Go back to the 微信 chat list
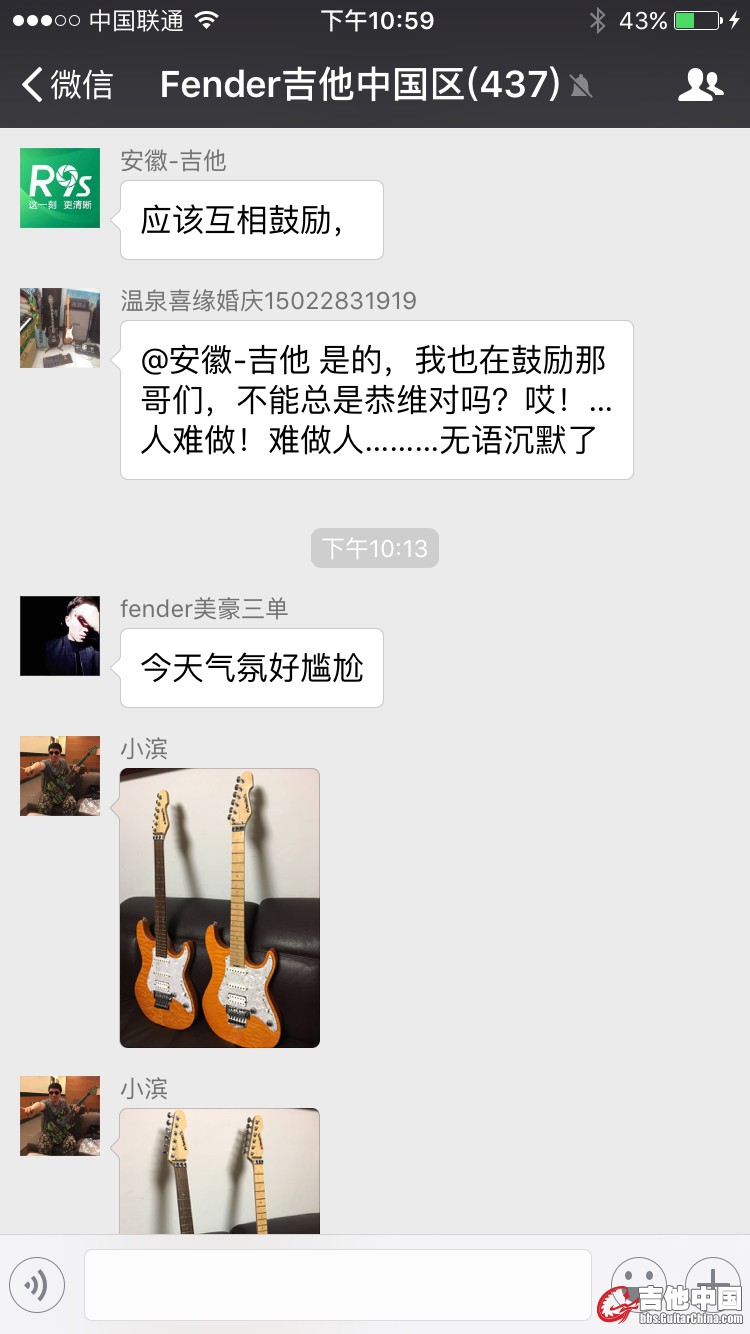 coord(68,85)
